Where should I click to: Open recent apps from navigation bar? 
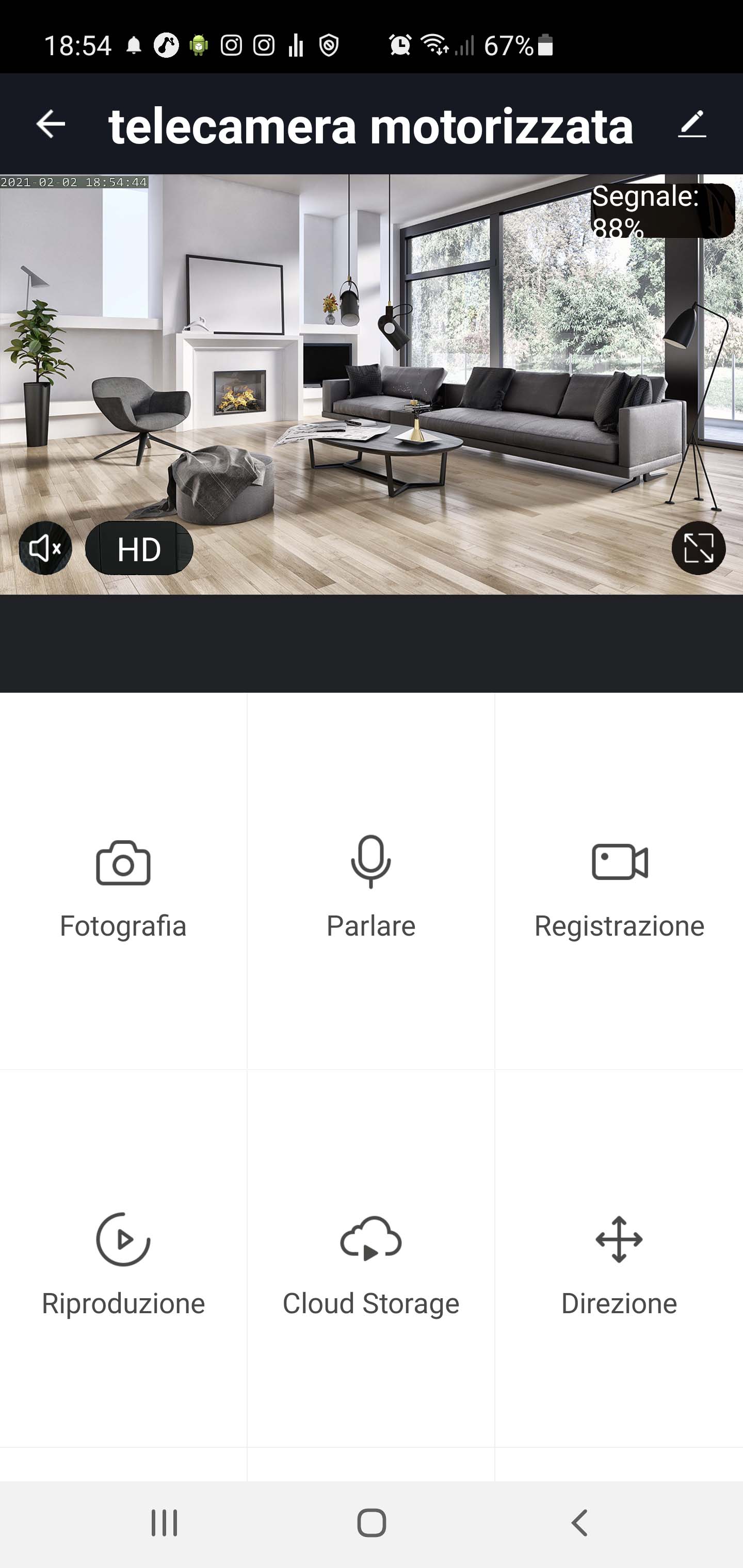(164, 1524)
